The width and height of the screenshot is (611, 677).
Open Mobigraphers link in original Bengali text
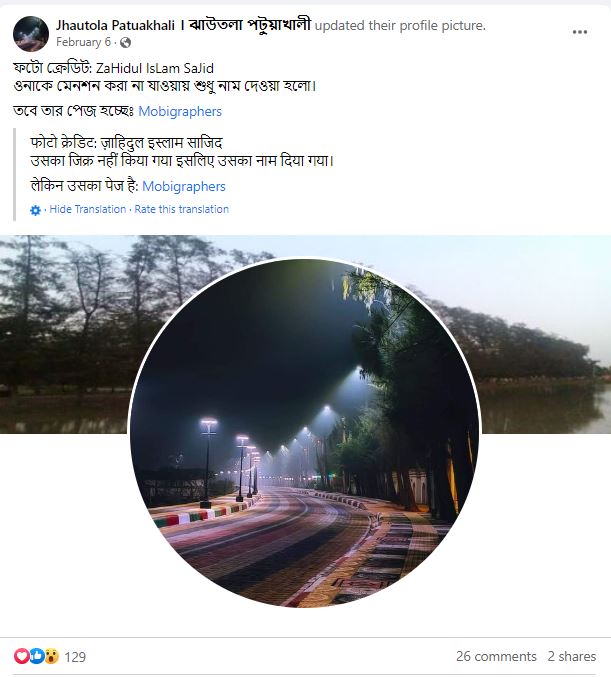180,111
